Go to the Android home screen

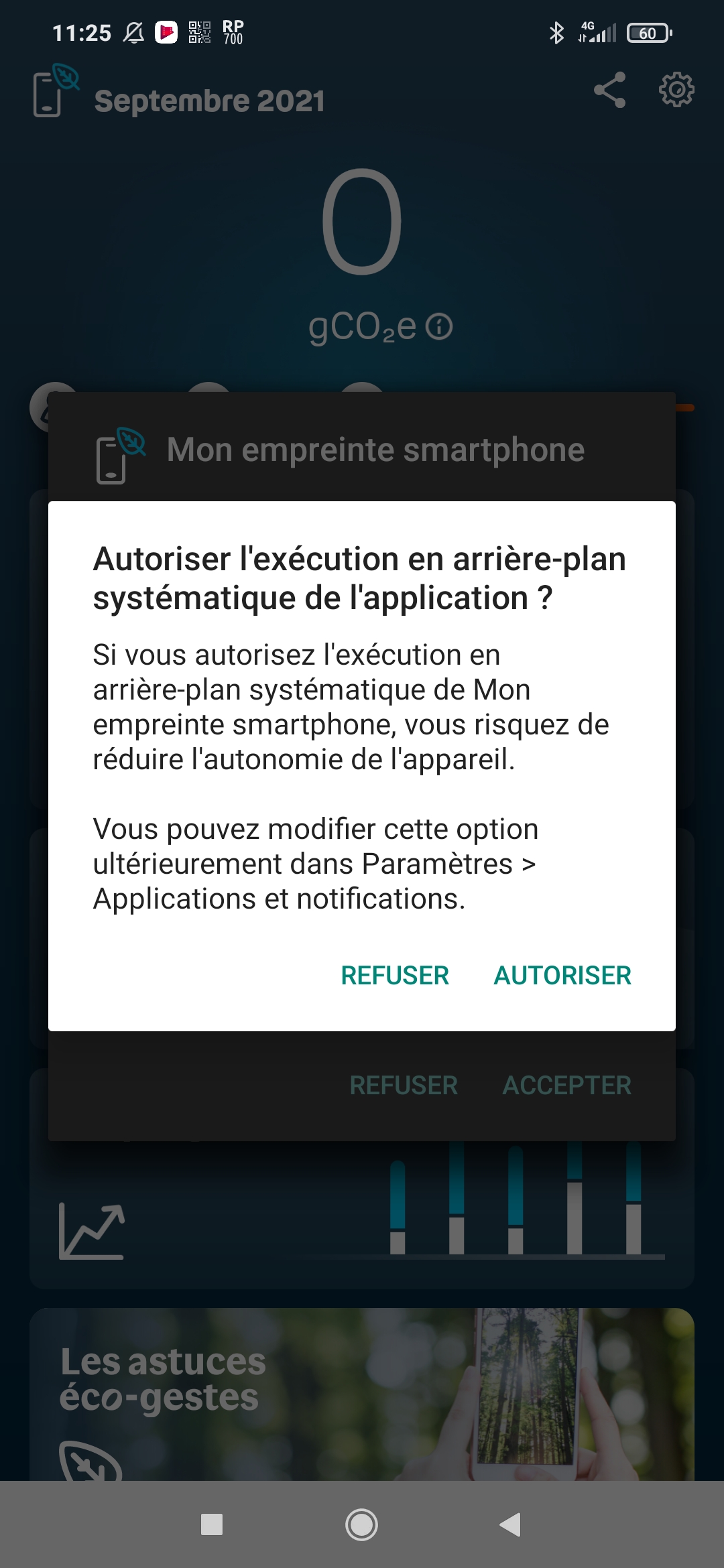(361, 1524)
